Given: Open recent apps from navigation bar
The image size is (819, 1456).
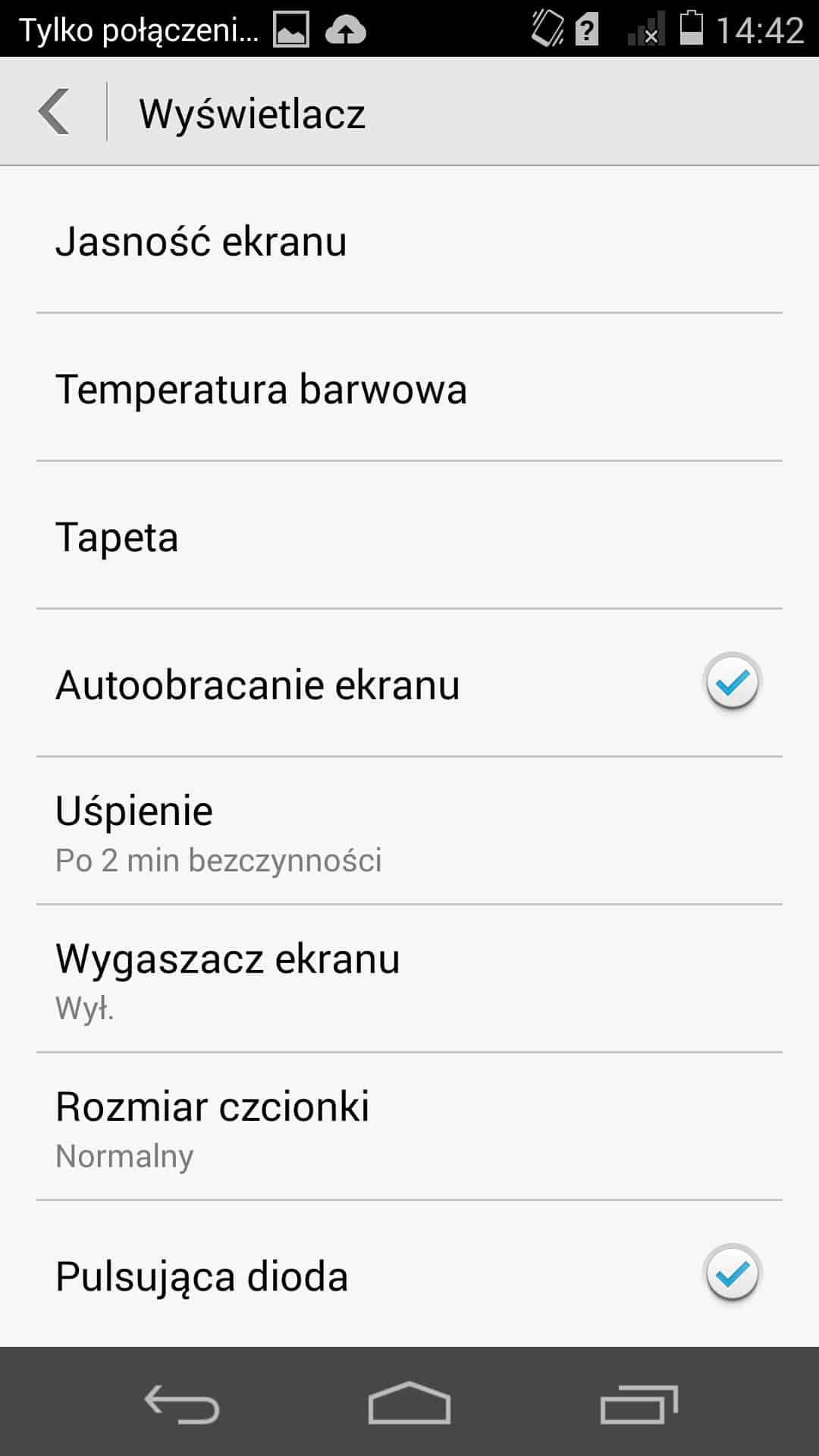Looking at the screenshot, I should point(639,1404).
